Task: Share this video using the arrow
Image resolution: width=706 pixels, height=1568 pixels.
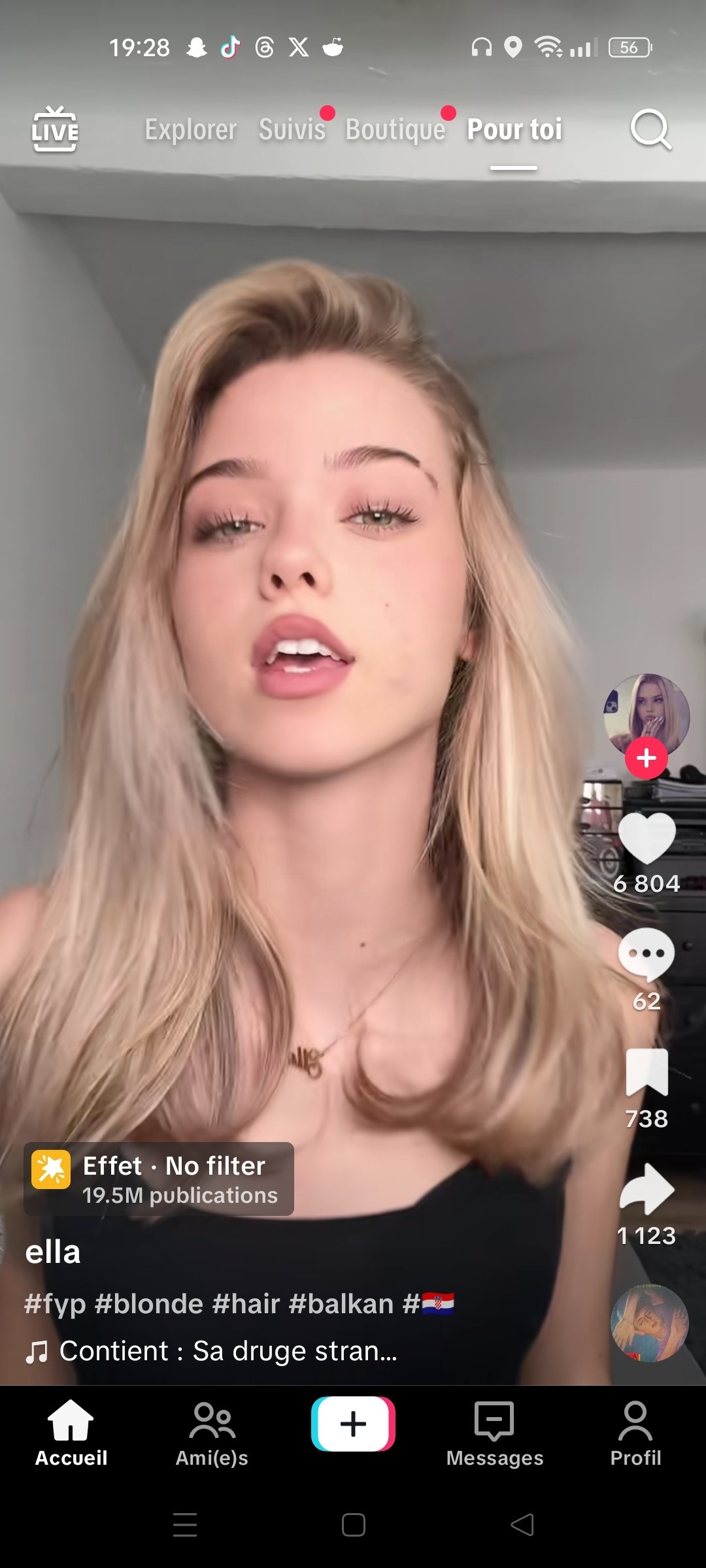Action: [x=646, y=1189]
